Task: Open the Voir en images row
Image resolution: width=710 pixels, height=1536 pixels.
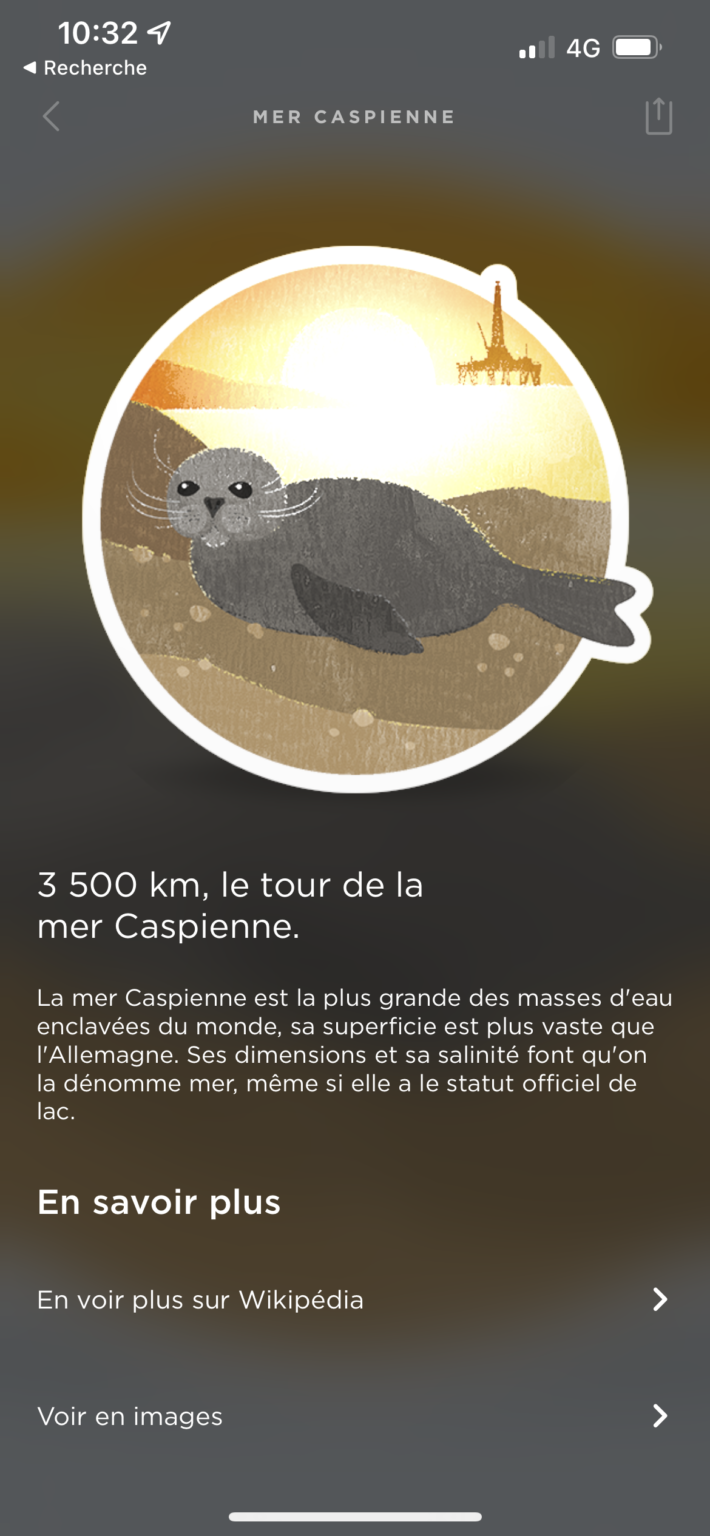Action: point(355,1416)
